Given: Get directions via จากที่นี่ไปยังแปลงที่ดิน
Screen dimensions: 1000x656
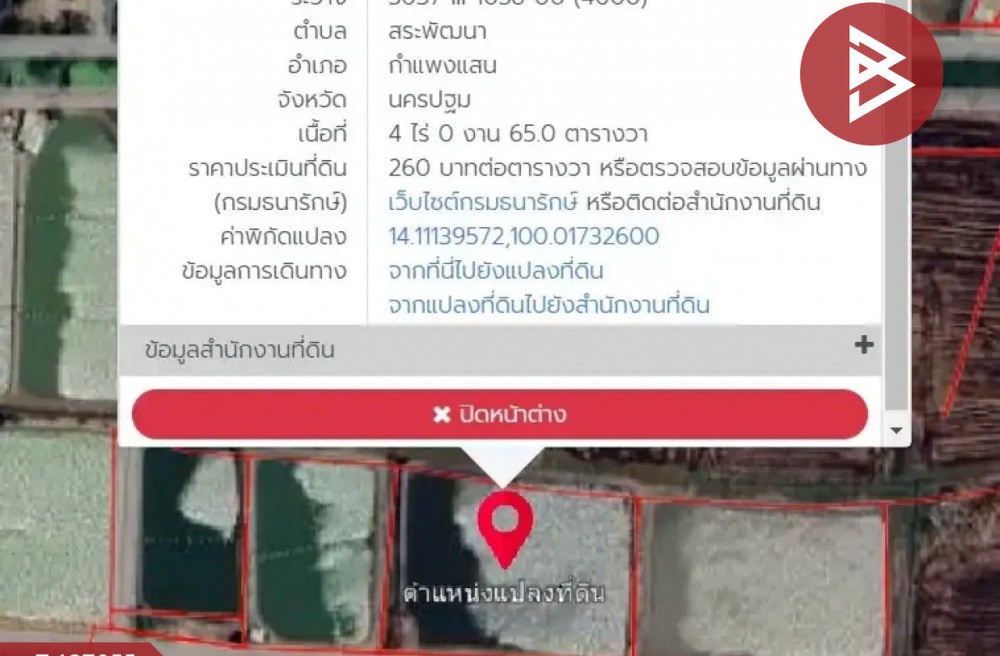Looking at the screenshot, I should (x=496, y=271).
